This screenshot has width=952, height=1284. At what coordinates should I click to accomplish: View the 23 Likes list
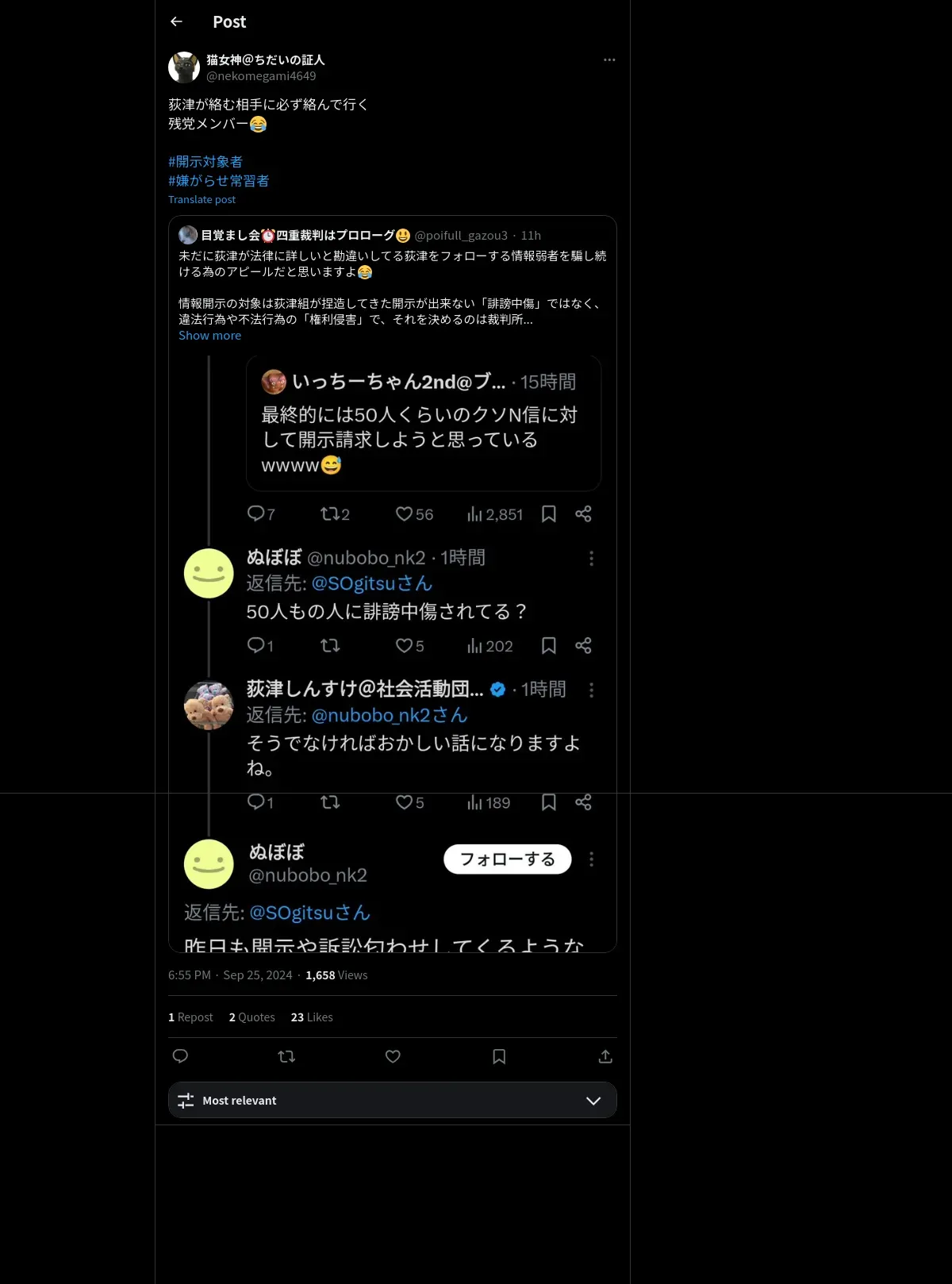click(x=312, y=1017)
